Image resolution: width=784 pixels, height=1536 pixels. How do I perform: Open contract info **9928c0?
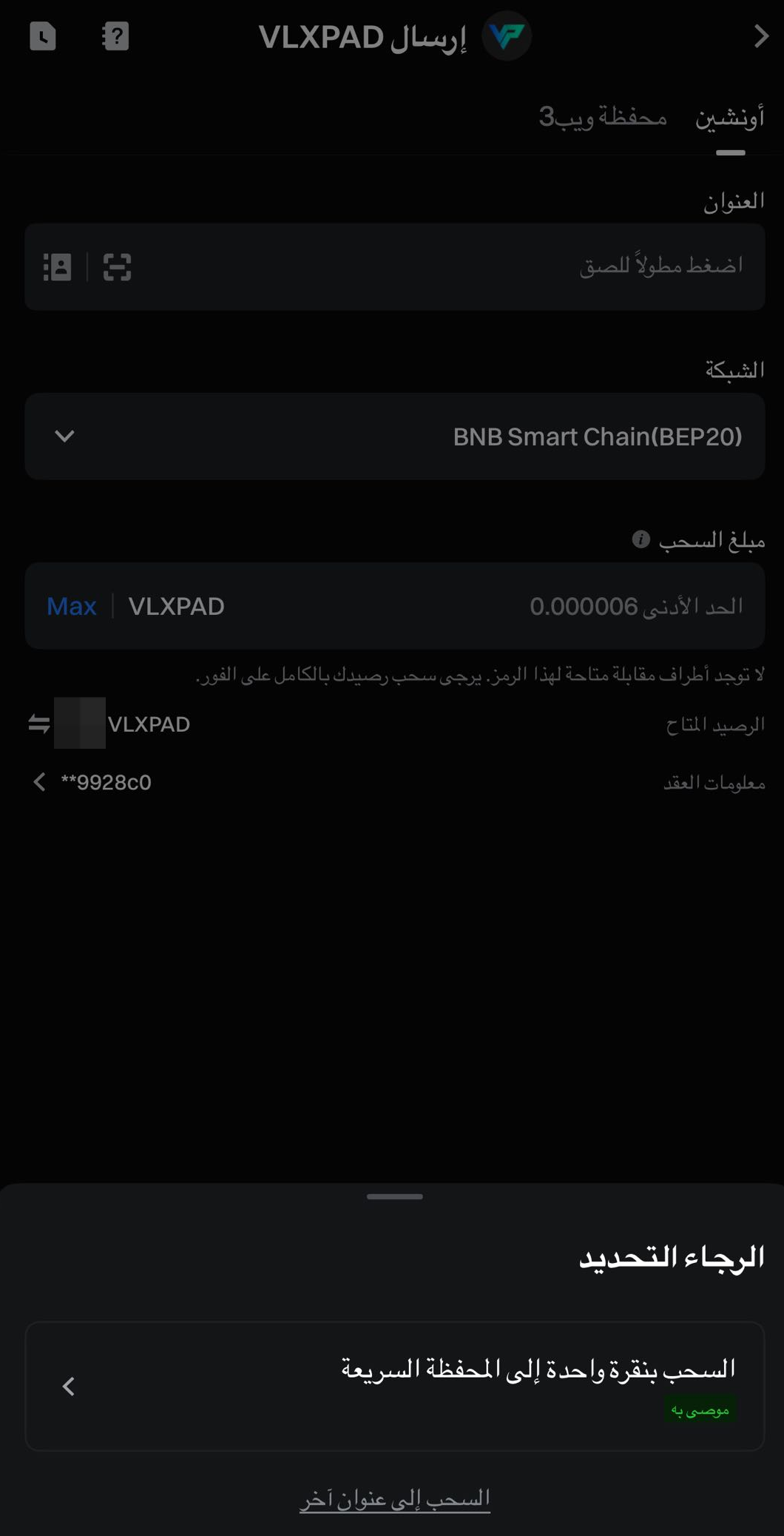[x=92, y=782]
